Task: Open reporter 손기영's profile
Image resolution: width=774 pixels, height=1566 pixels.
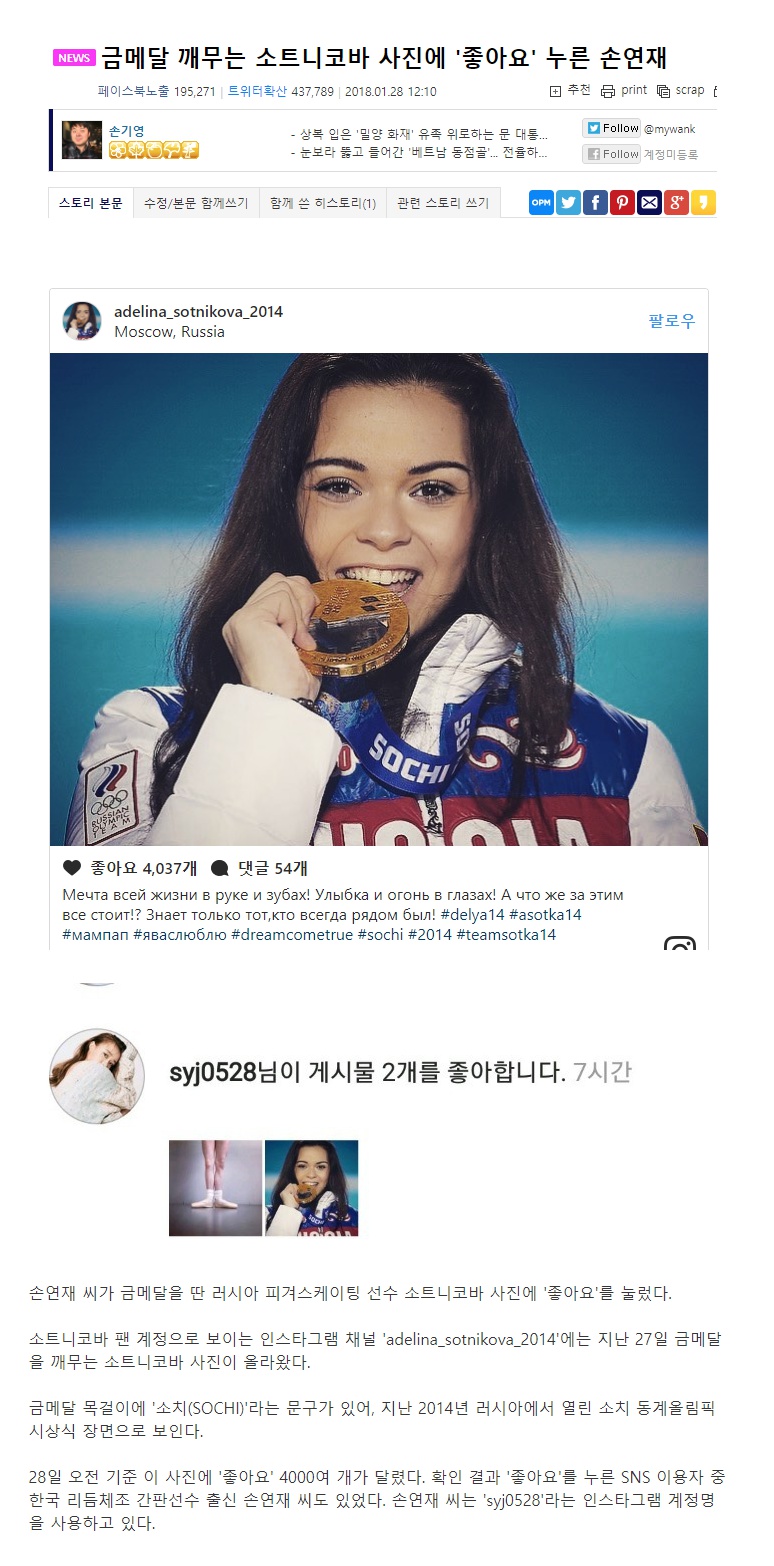Action: coord(125,131)
